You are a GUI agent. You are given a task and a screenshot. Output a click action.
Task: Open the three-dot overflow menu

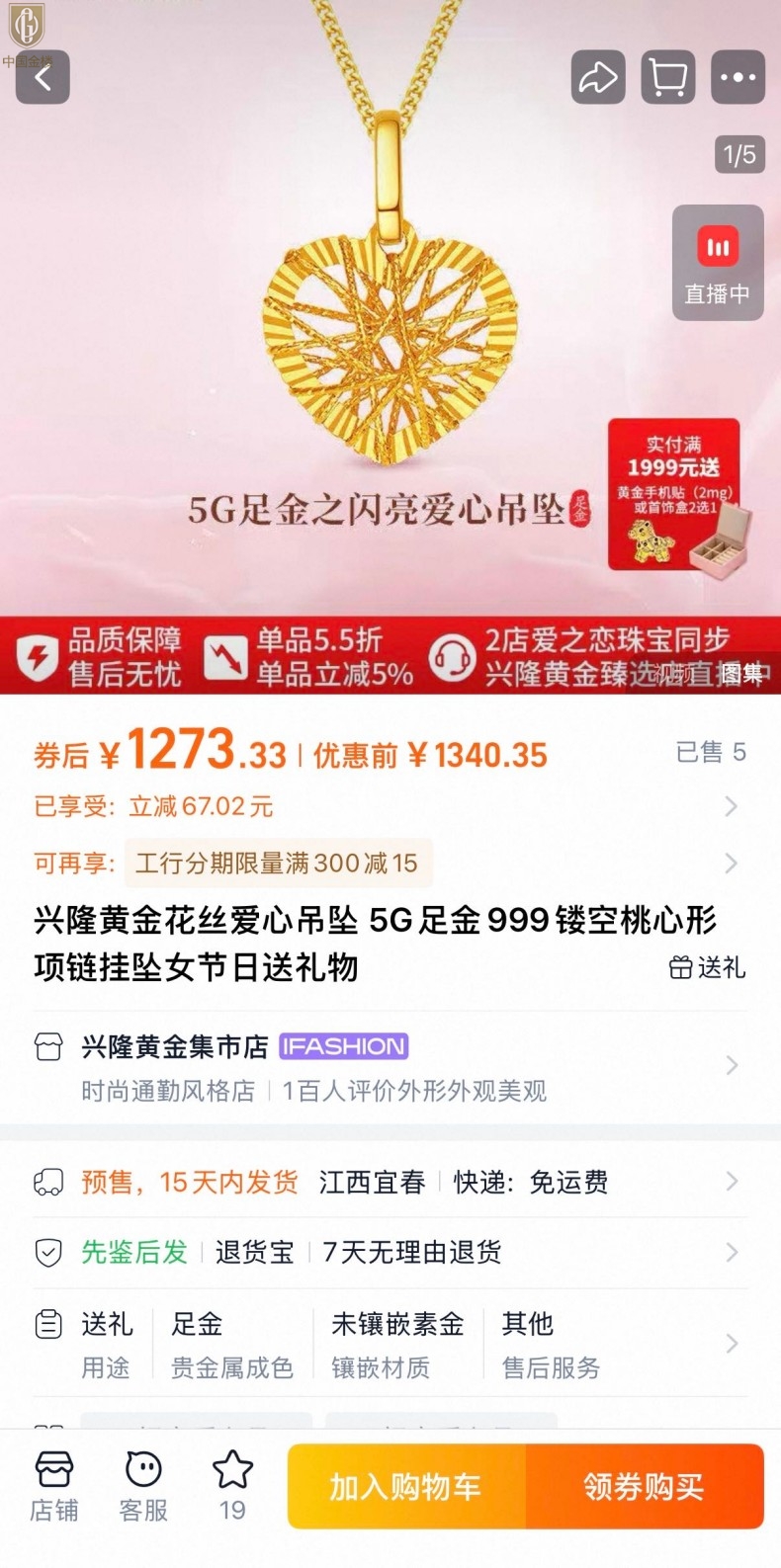pos(738,77)
